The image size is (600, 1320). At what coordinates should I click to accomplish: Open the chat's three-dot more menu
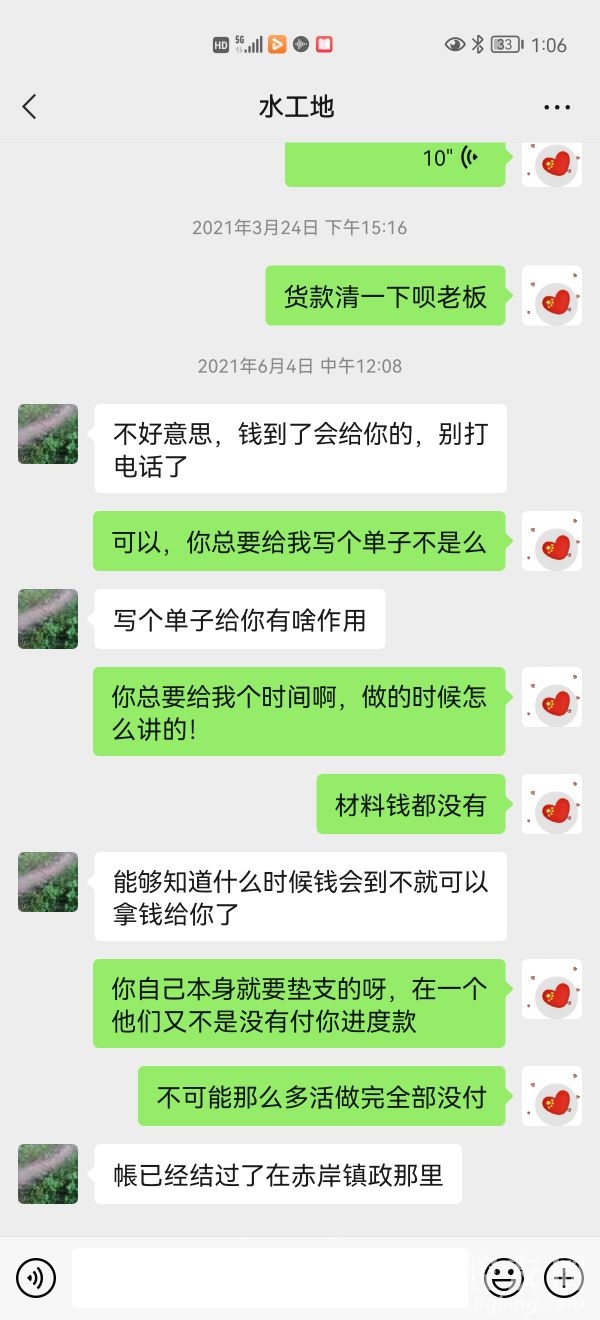click(556, 107)
